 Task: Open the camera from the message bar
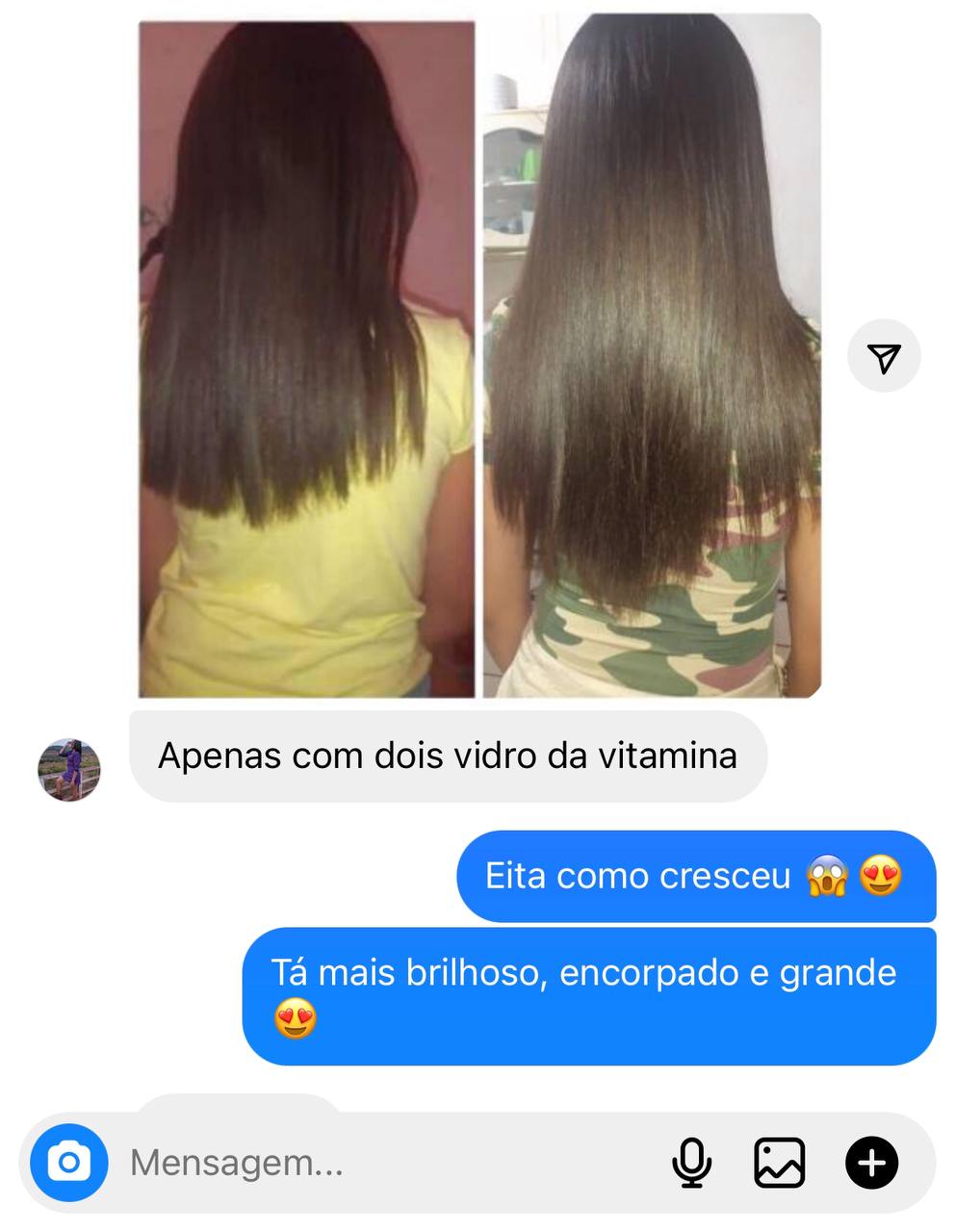(68, 1163)
